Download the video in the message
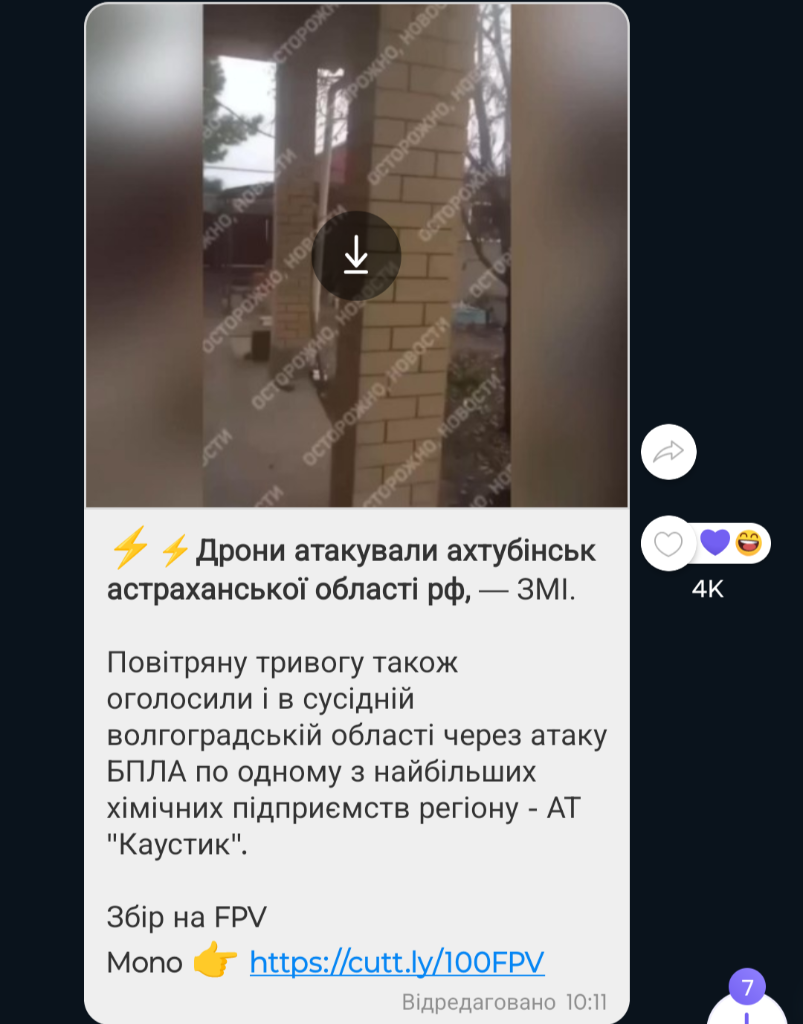The image size is (803, 1024). tap(356, 257)
